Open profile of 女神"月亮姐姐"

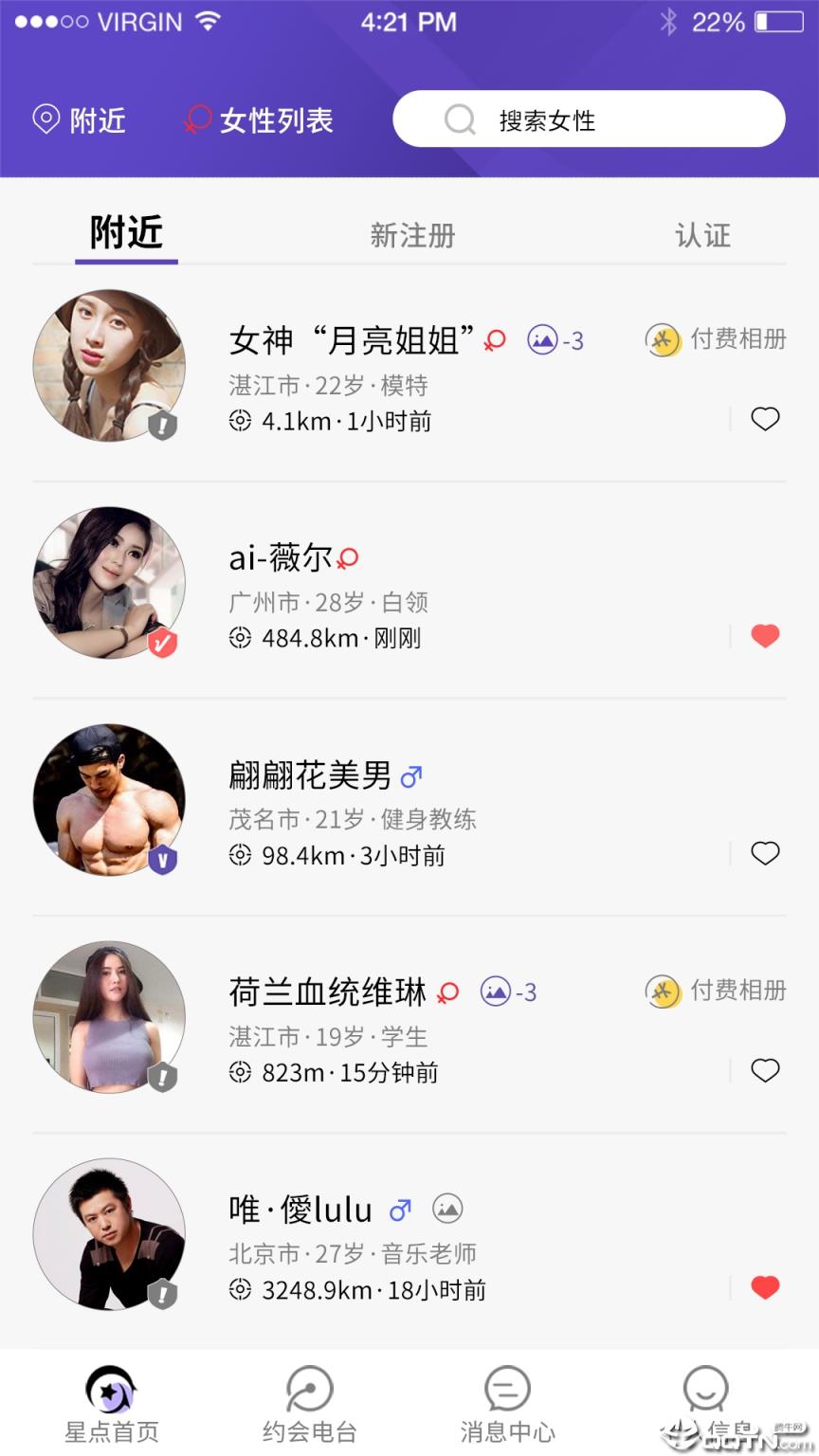351,340
